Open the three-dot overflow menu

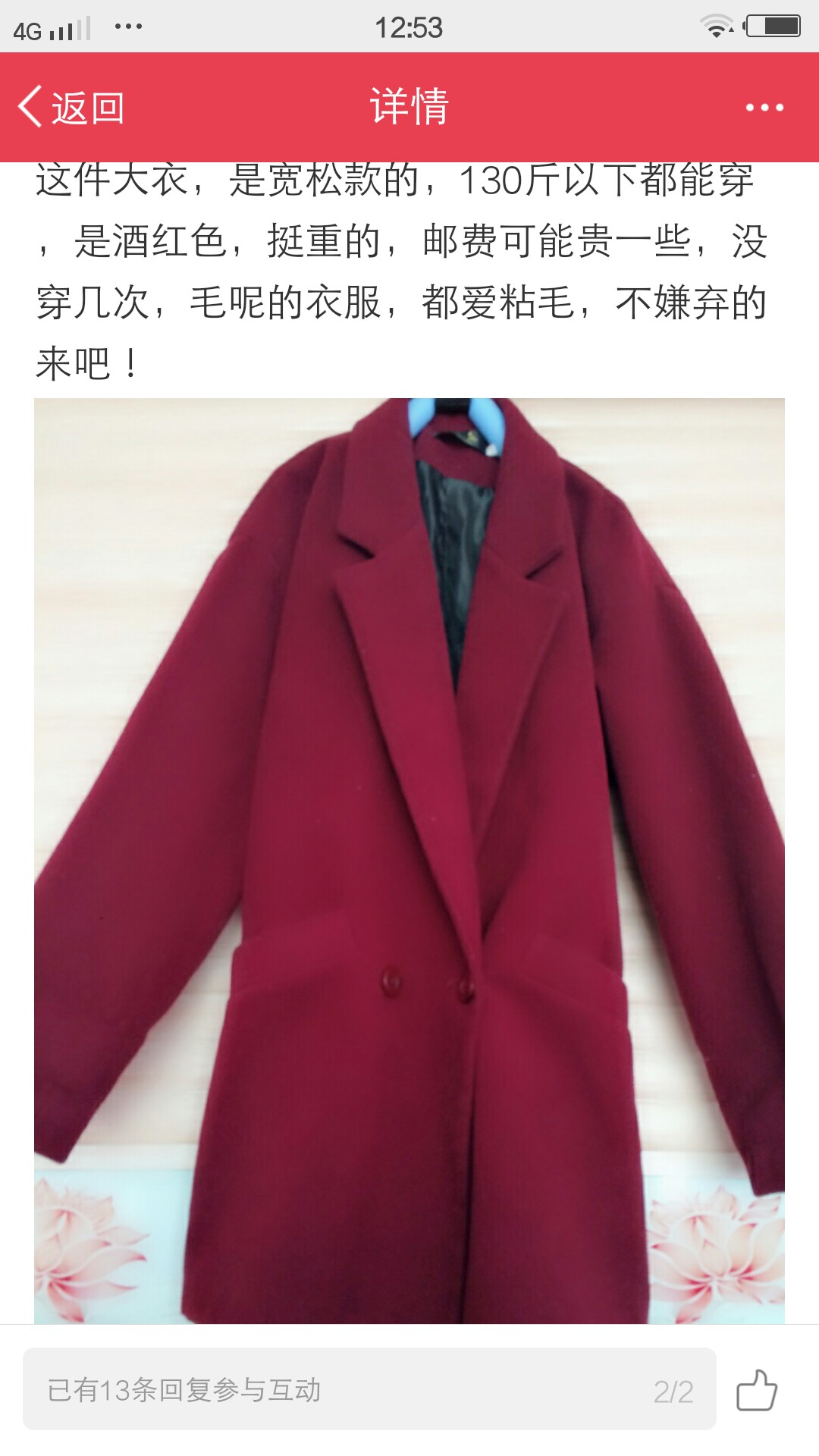[764, 108]
